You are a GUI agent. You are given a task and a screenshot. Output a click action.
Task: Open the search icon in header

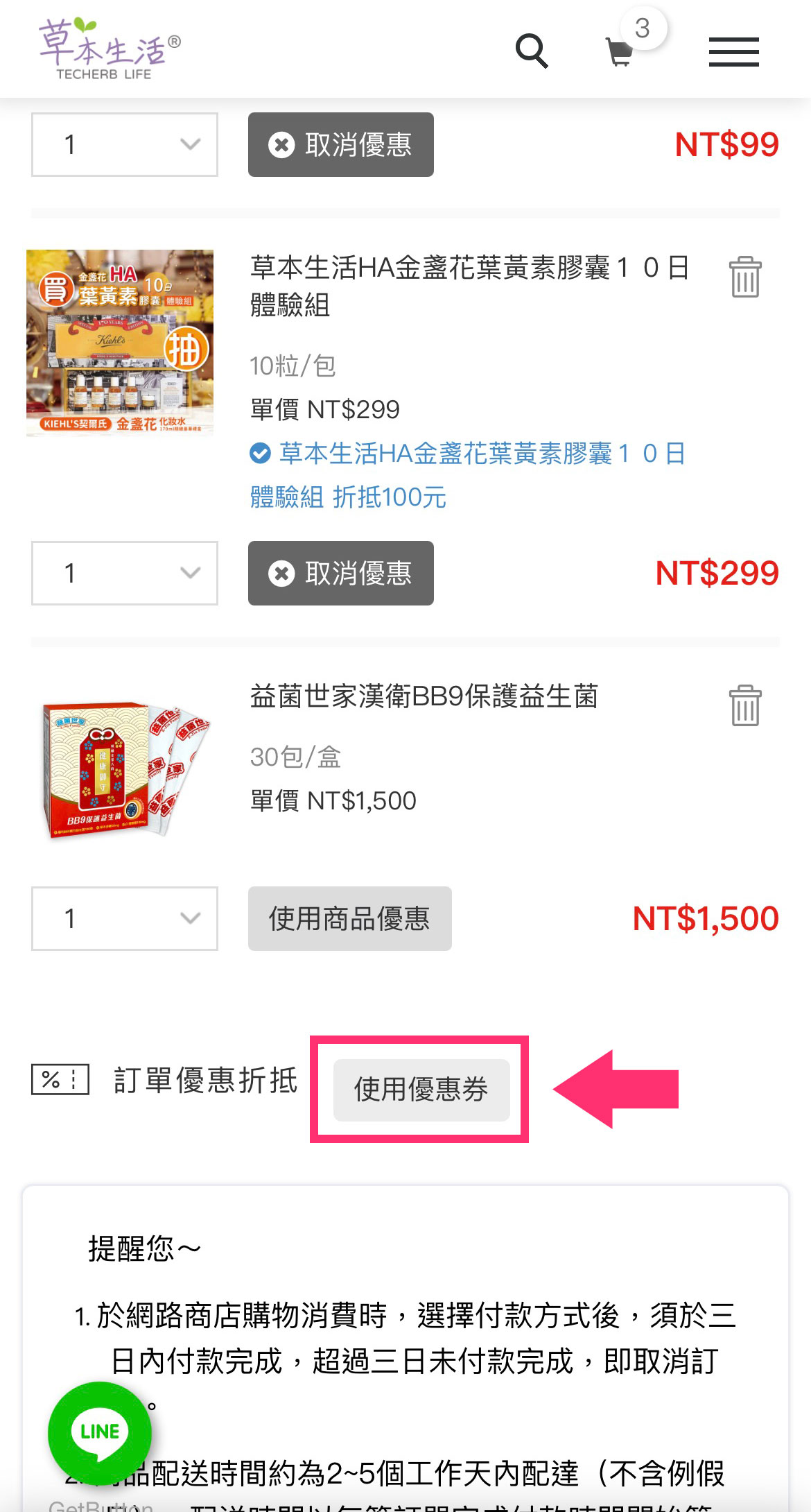(532, 51)
